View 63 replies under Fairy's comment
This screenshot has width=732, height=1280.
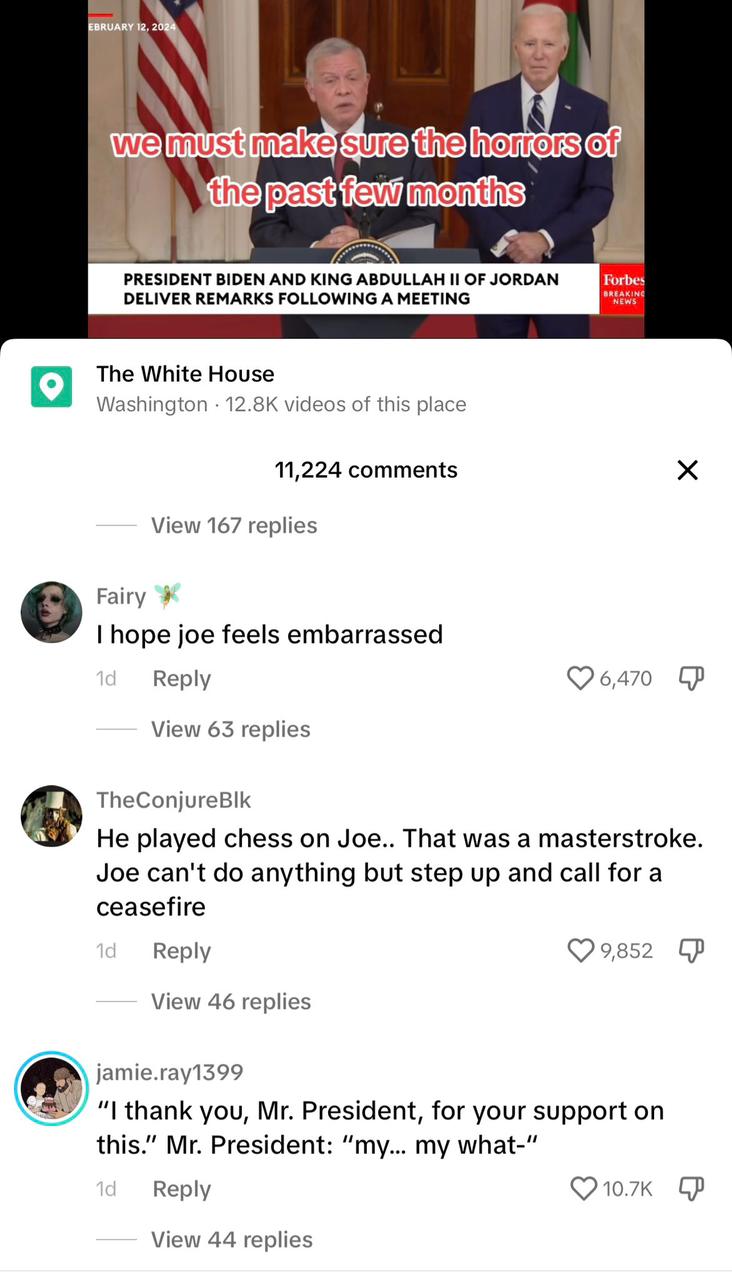coord(230,730)
